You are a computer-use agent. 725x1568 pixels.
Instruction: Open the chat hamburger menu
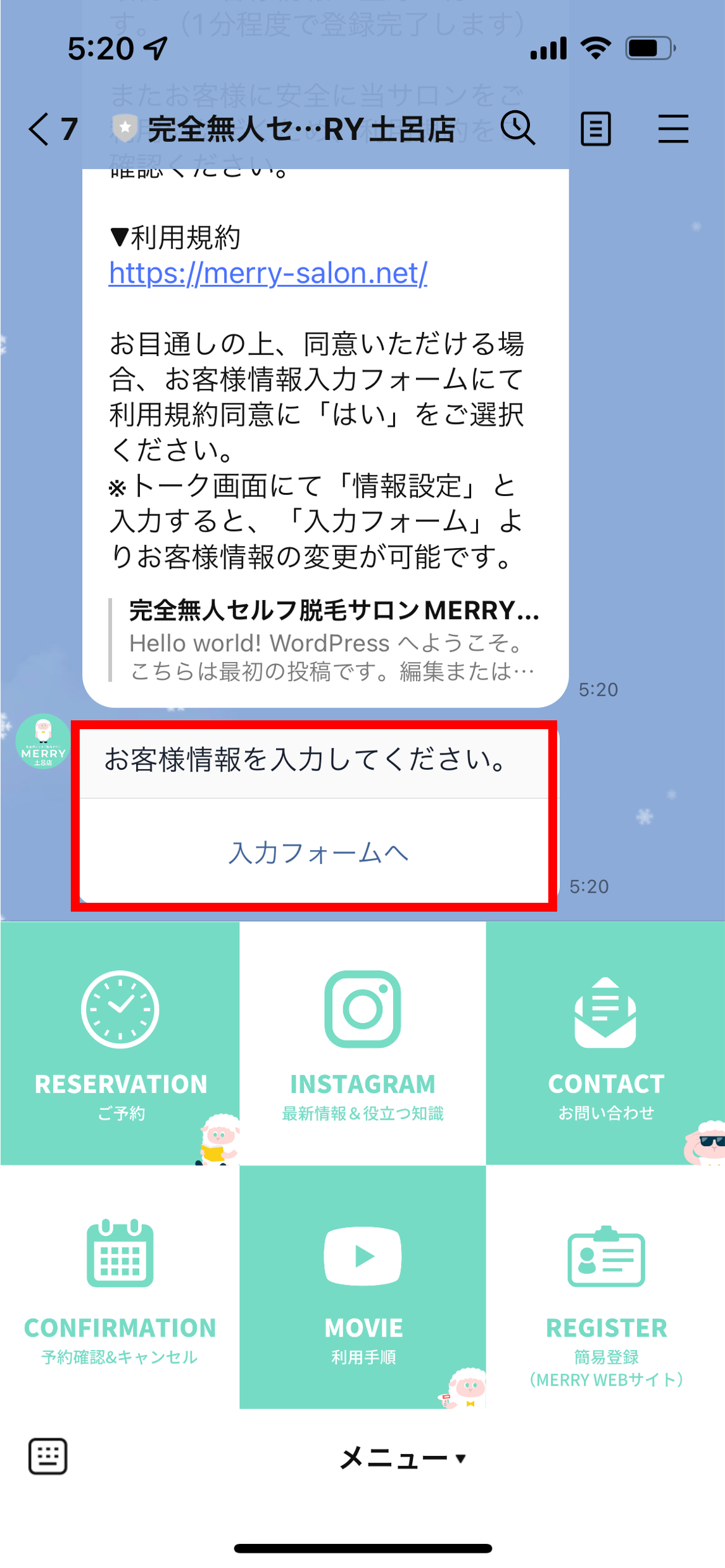(672, 129)
